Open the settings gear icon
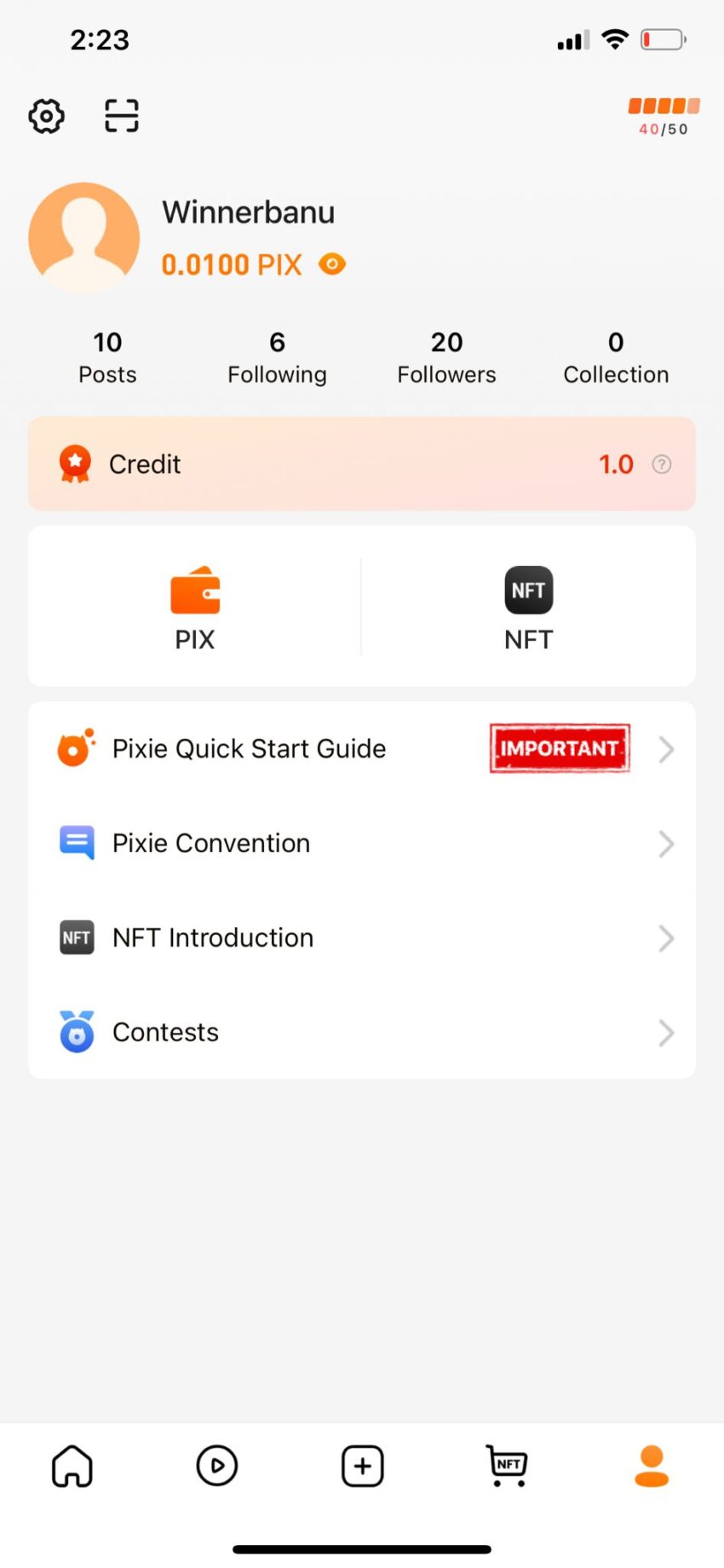This screenshot has height=1568, width=724. tap(46, 116)
